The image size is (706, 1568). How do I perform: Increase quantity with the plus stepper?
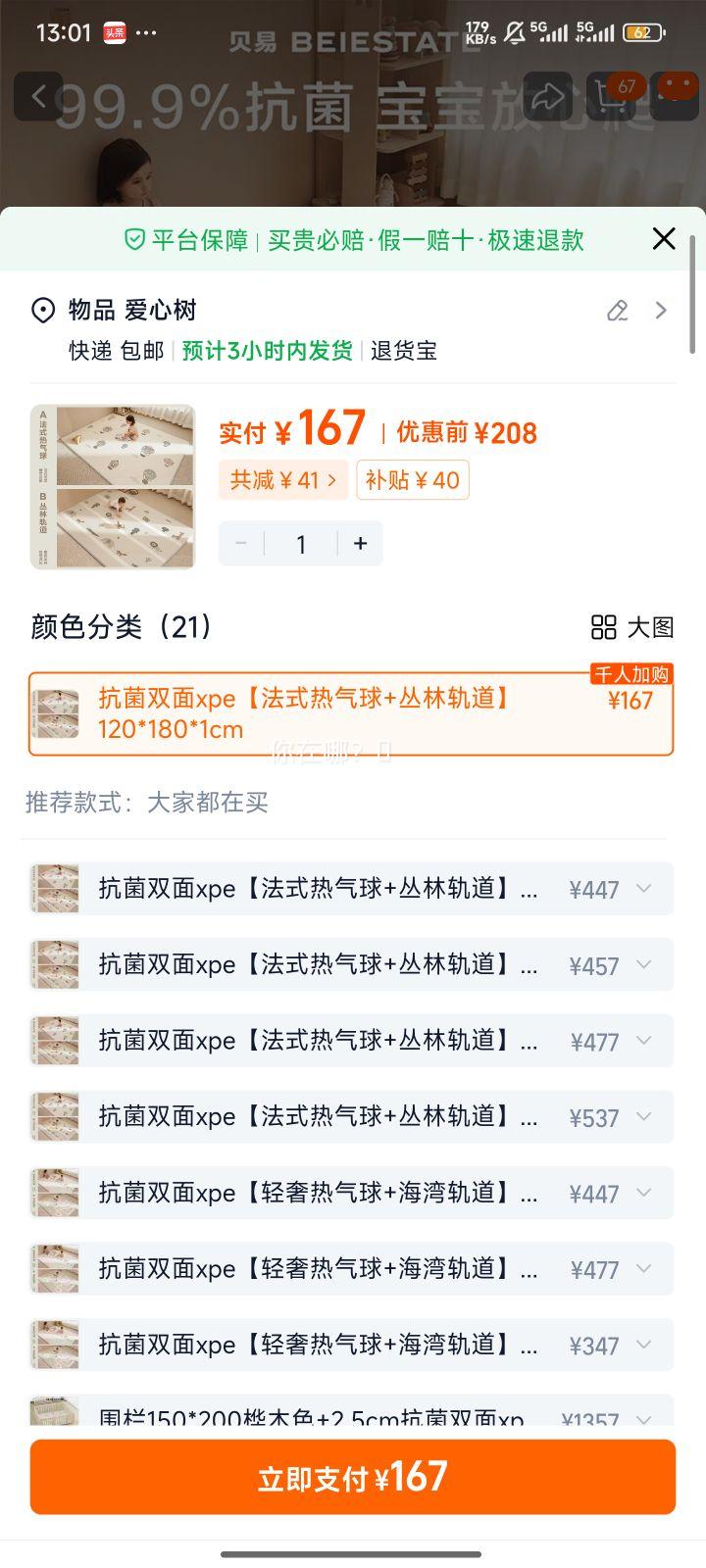point(360,543)
